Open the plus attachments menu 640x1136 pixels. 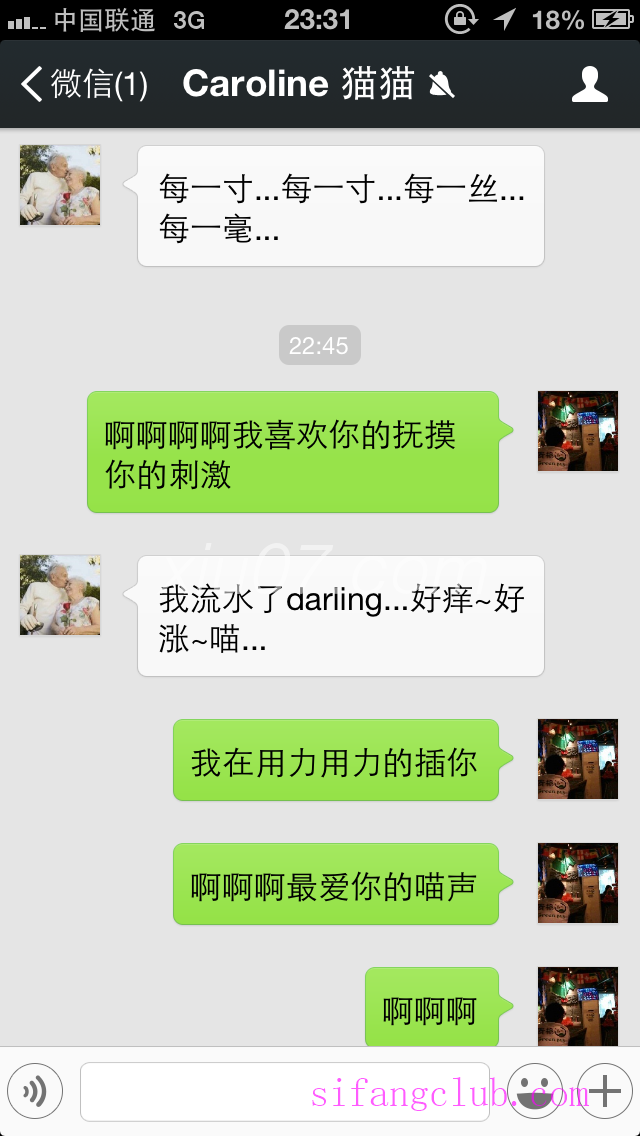point(605,1090)
